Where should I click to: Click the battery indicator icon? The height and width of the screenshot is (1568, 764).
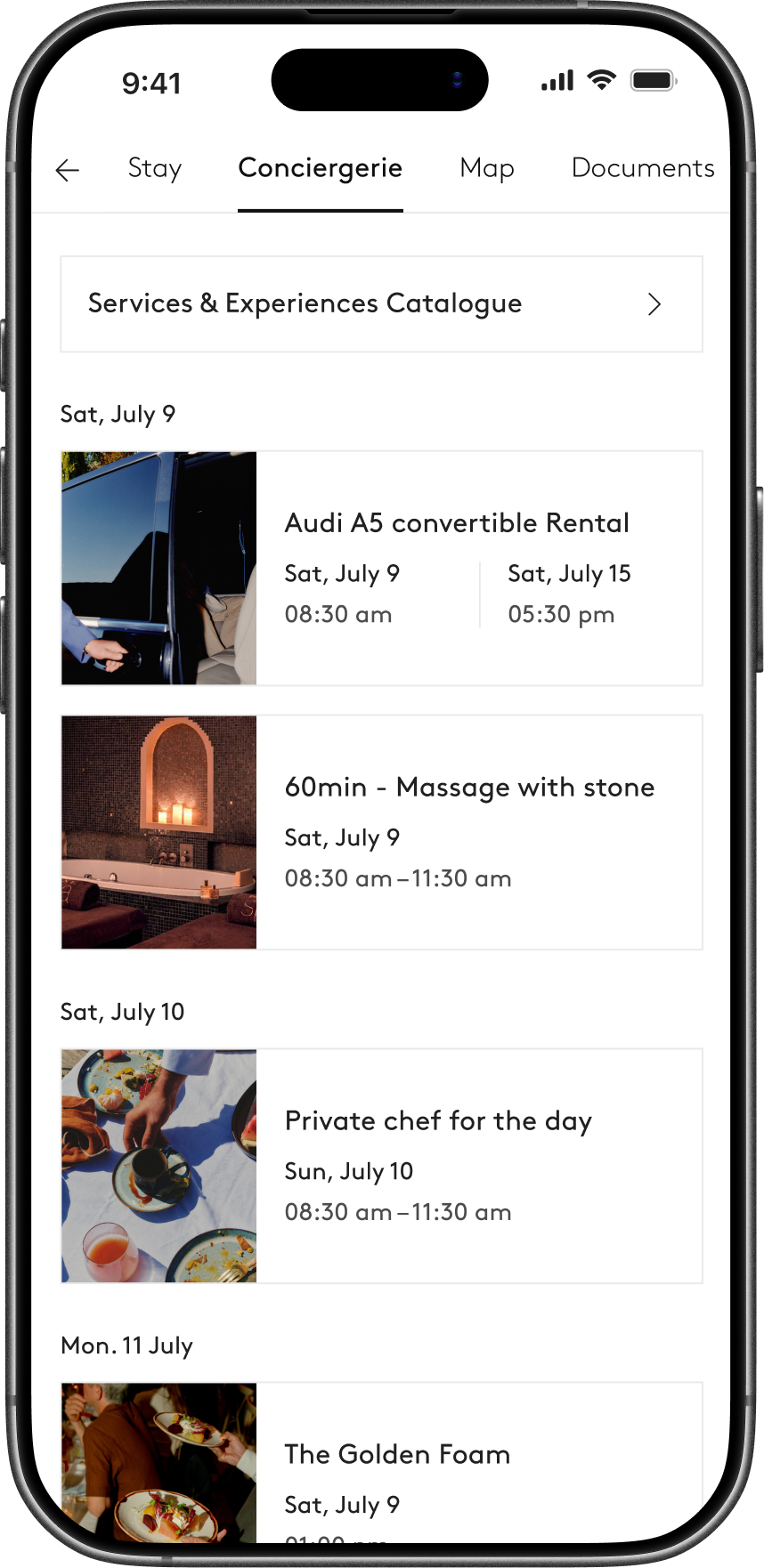(653, 79)
